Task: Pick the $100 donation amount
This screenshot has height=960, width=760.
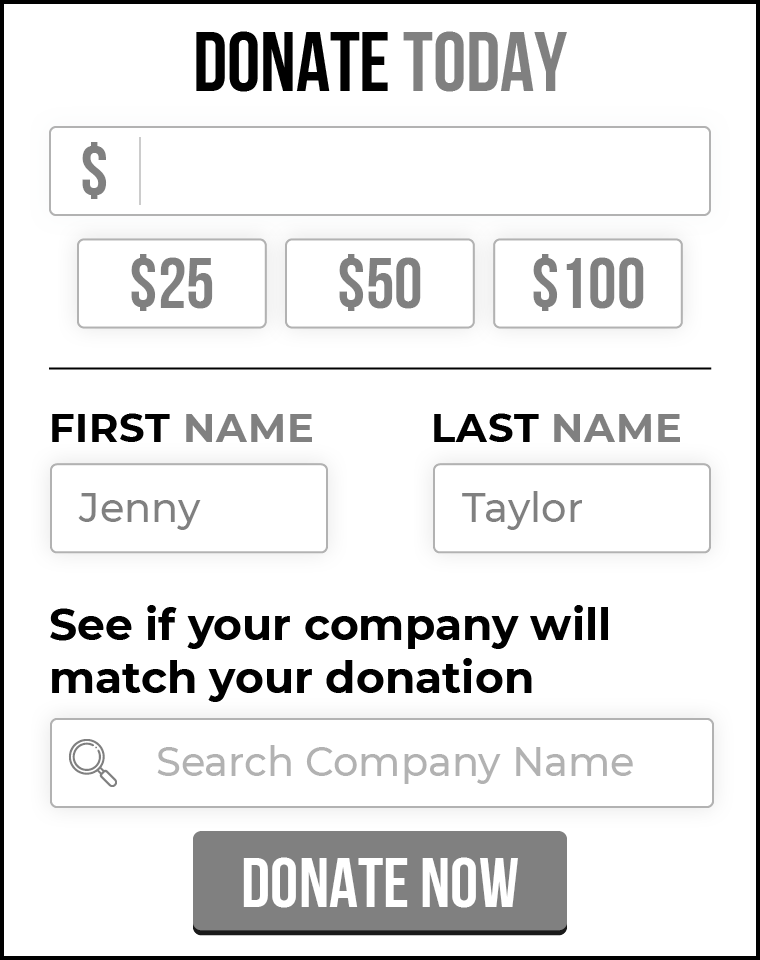Action: tap(588, 283)
